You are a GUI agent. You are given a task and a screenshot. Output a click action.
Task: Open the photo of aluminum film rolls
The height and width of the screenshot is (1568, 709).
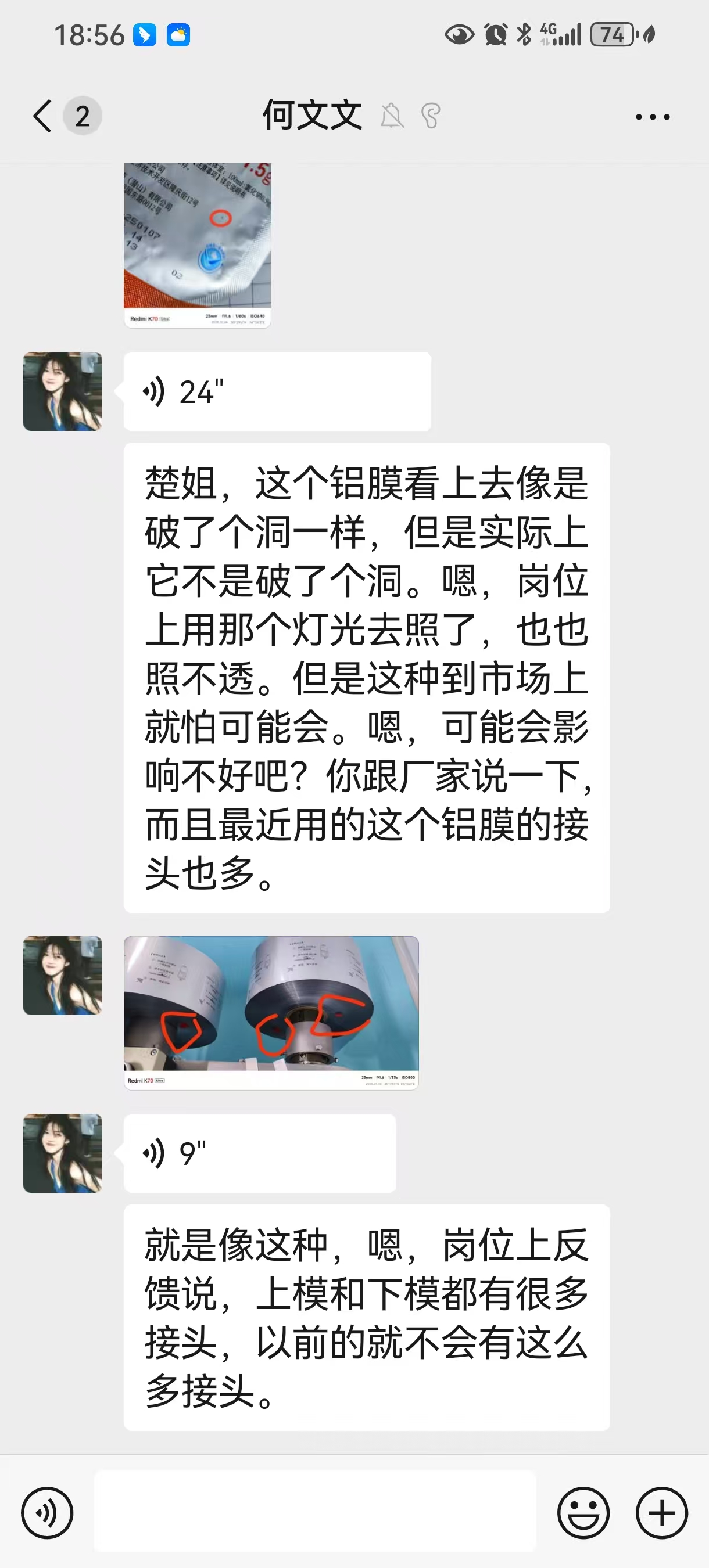pyautogui.click(x=271, y=1013)
